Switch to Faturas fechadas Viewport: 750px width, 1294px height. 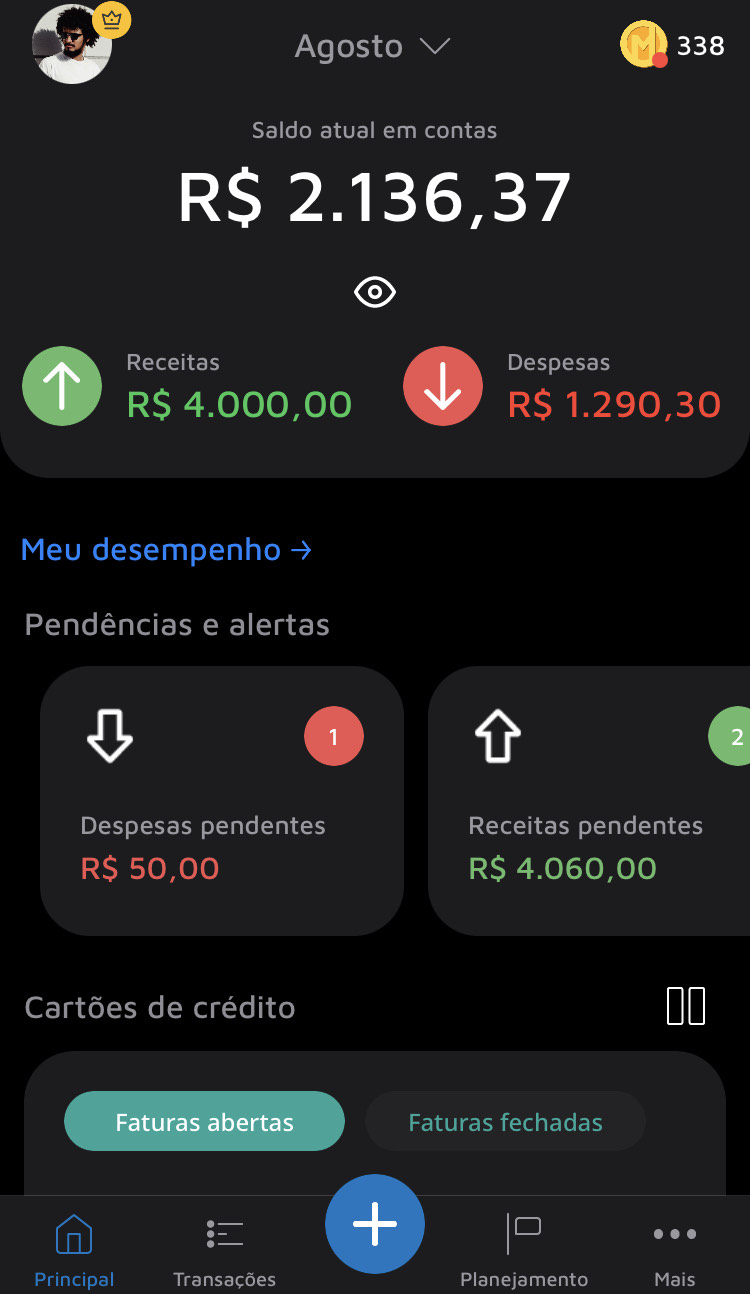coord(505,1121)
